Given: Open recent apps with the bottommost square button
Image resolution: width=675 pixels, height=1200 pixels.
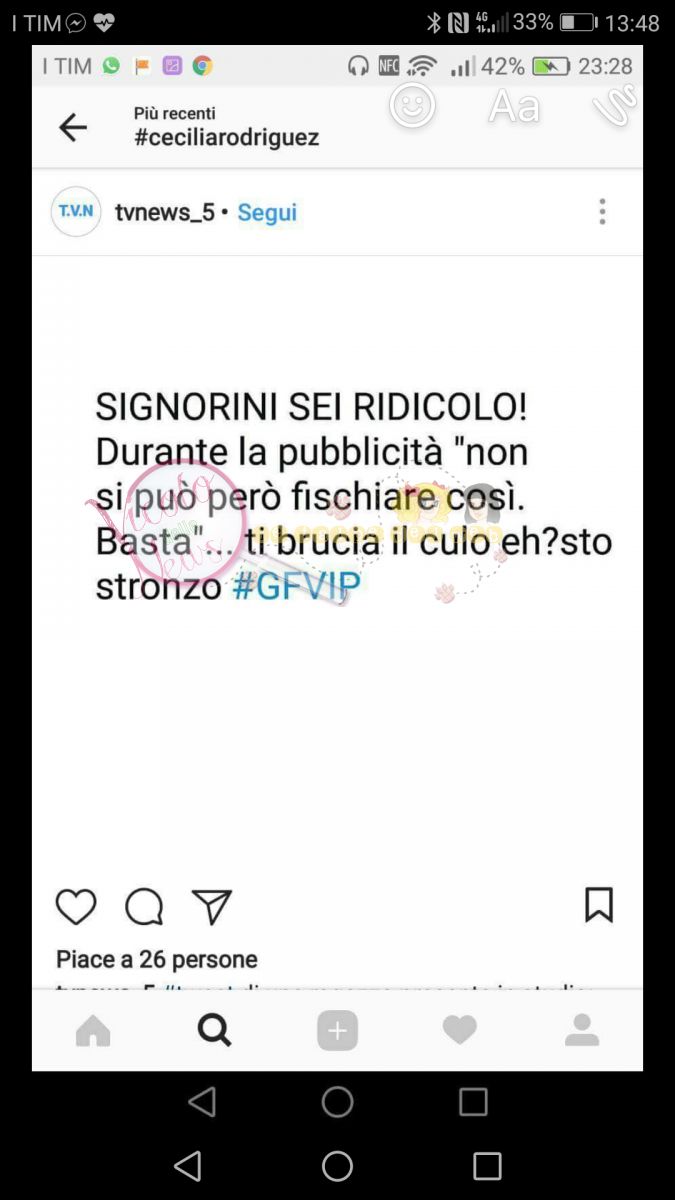Looking at the screenshot, I should pyautogui.click(x=487, y=1166).
